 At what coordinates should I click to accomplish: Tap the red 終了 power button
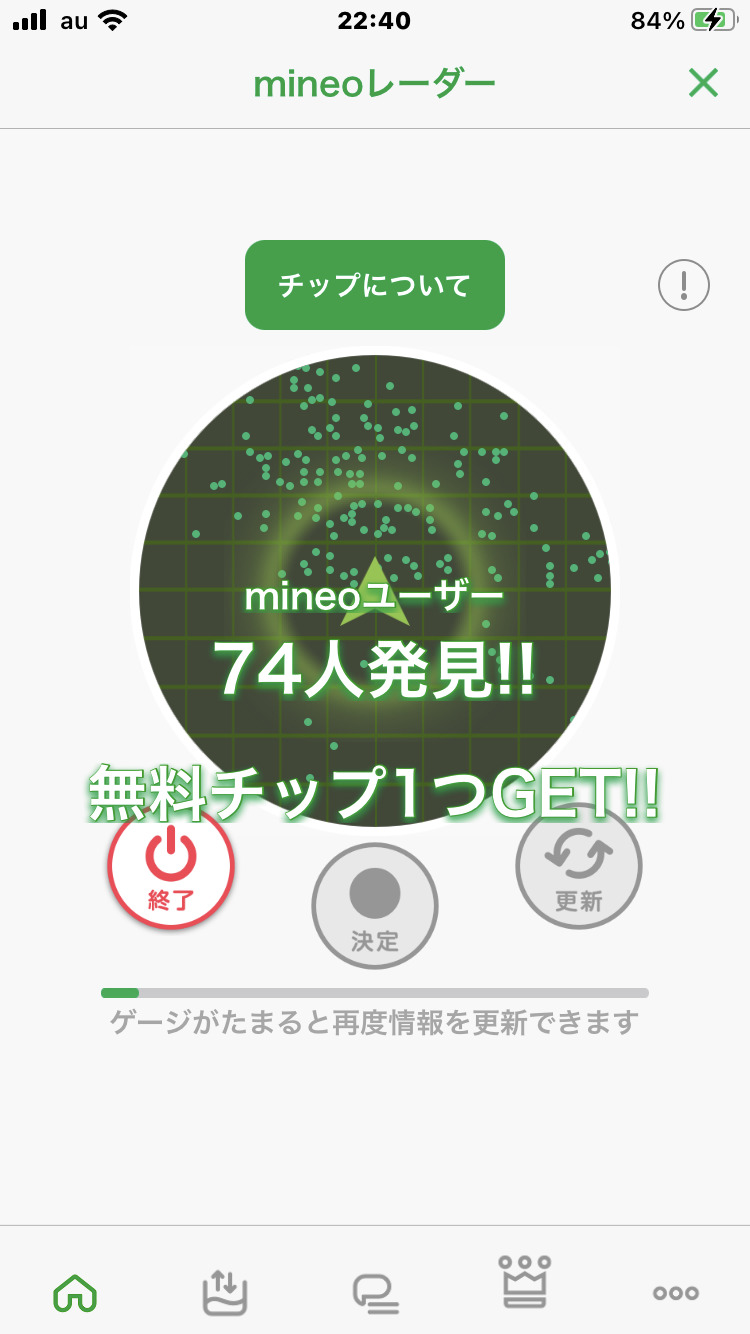point(171,866)
